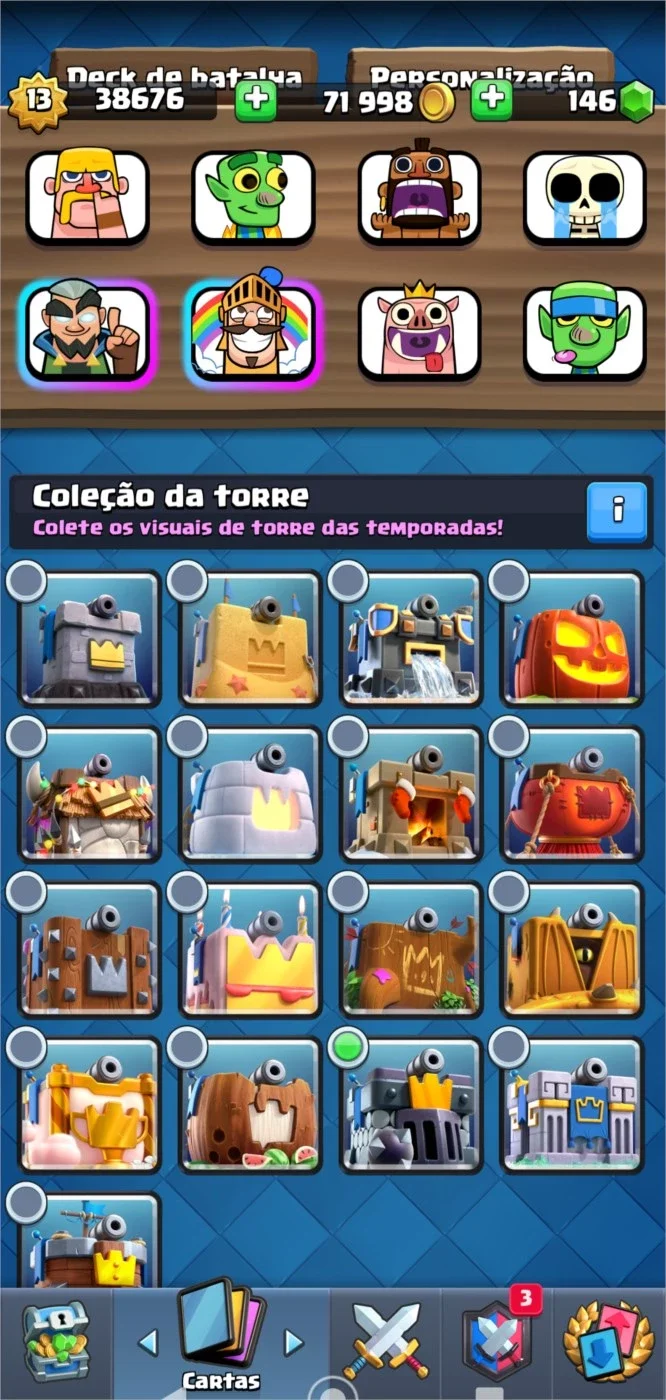The image size is (666, 1400).
Task: Tap the currently equipped dark crown tower
Action: coord(411,1105)
